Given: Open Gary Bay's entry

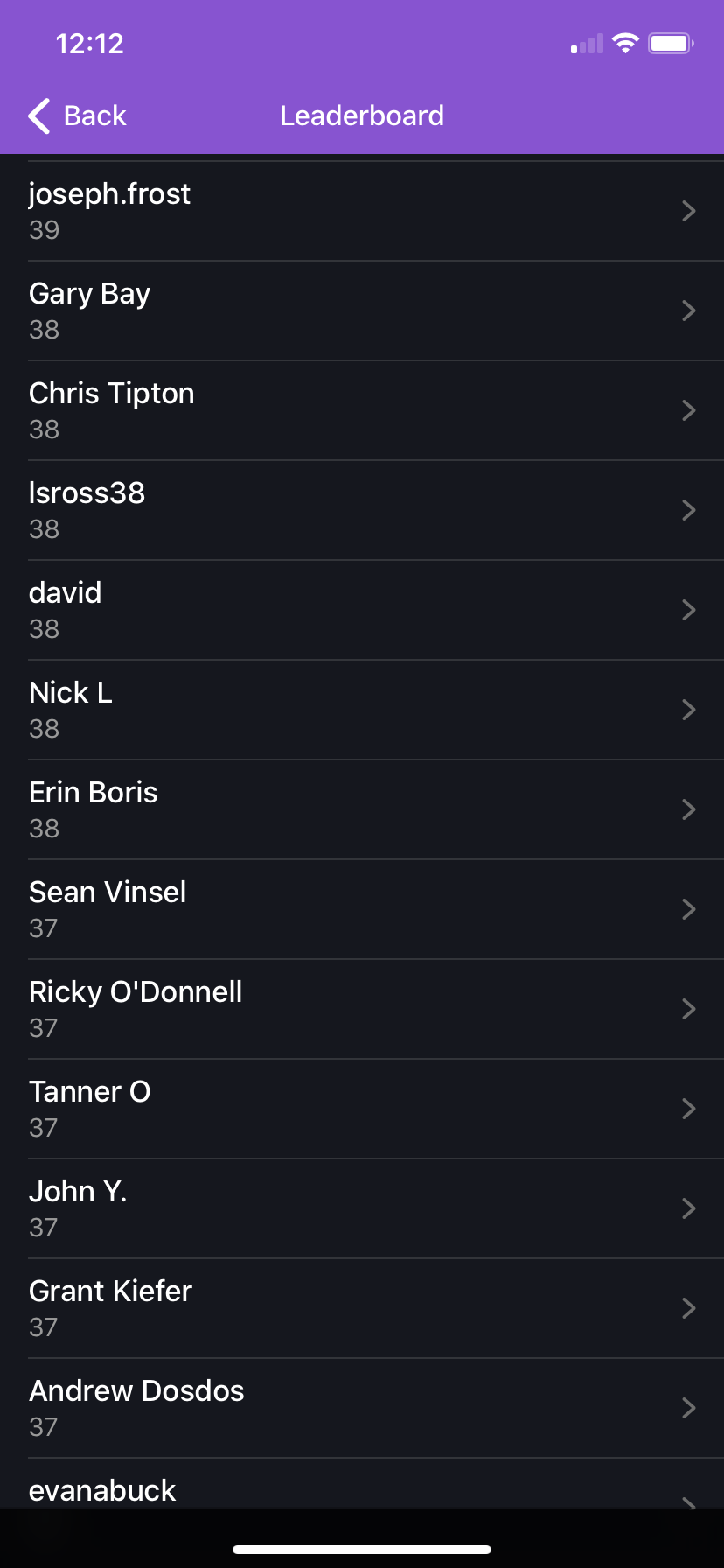Looking at the screenshot, I should click(362, 311).
